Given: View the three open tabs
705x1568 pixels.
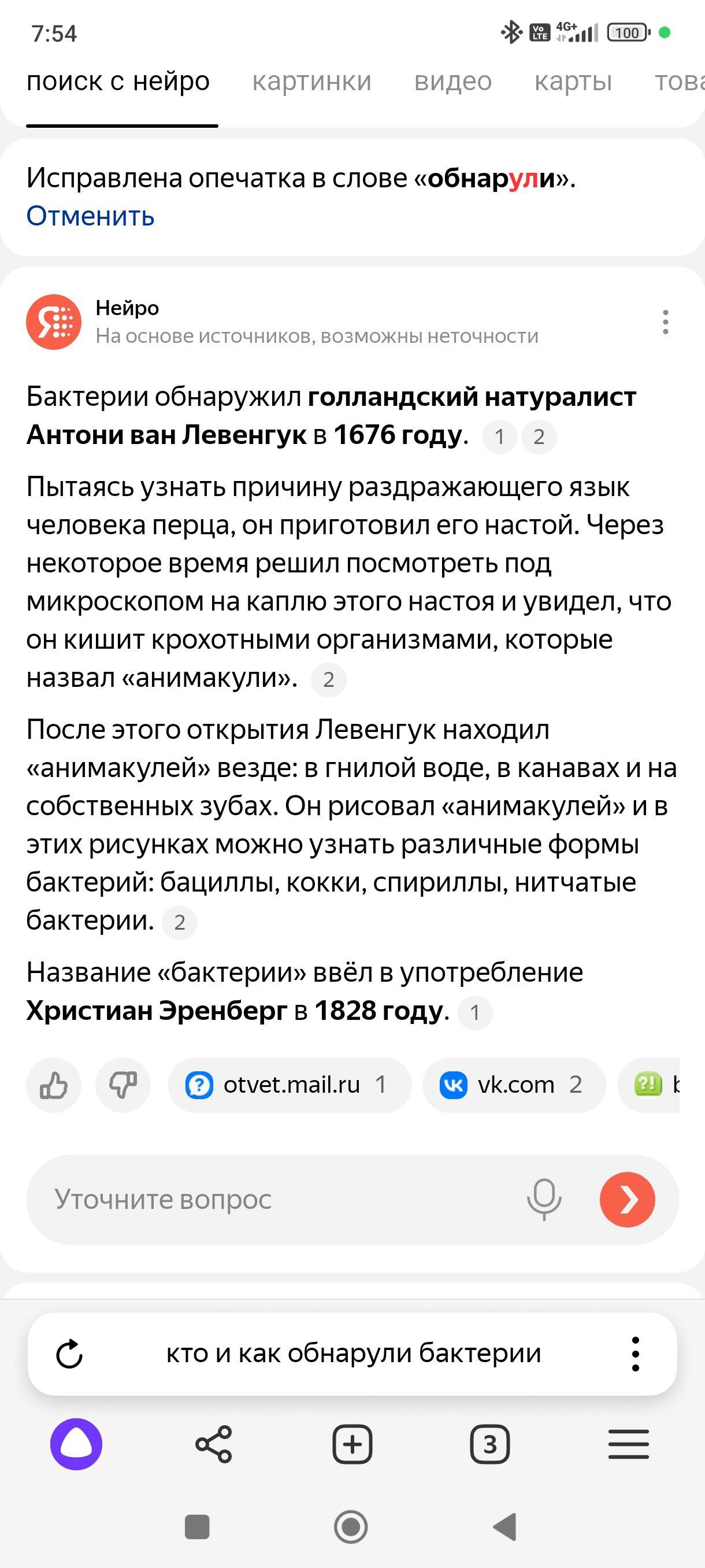Looking at the screenshot, I should click(x=489, y=1444).
